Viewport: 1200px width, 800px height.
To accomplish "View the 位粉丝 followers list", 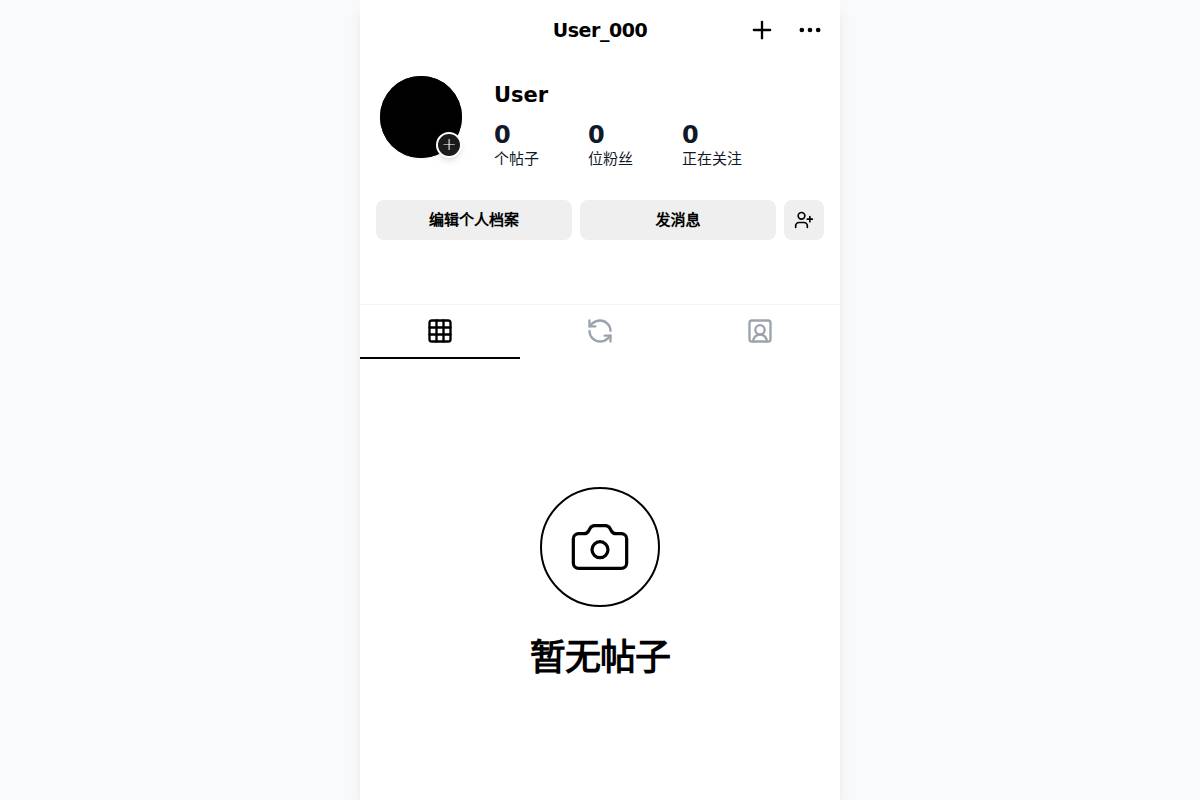I will click(x=610, y=146).
